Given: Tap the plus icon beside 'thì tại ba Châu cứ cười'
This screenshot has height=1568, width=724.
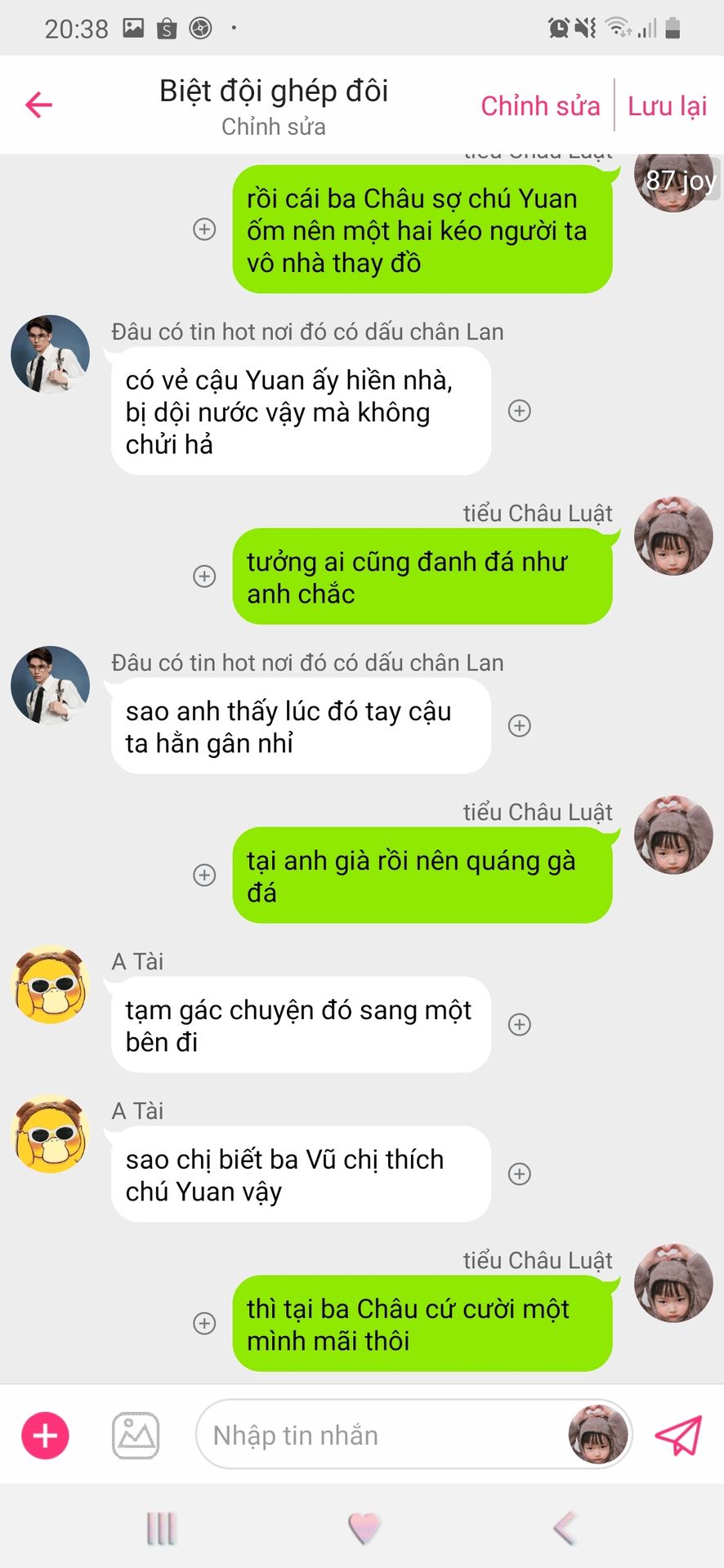Looking at the screenshot, I should (x=204, y=1324).
